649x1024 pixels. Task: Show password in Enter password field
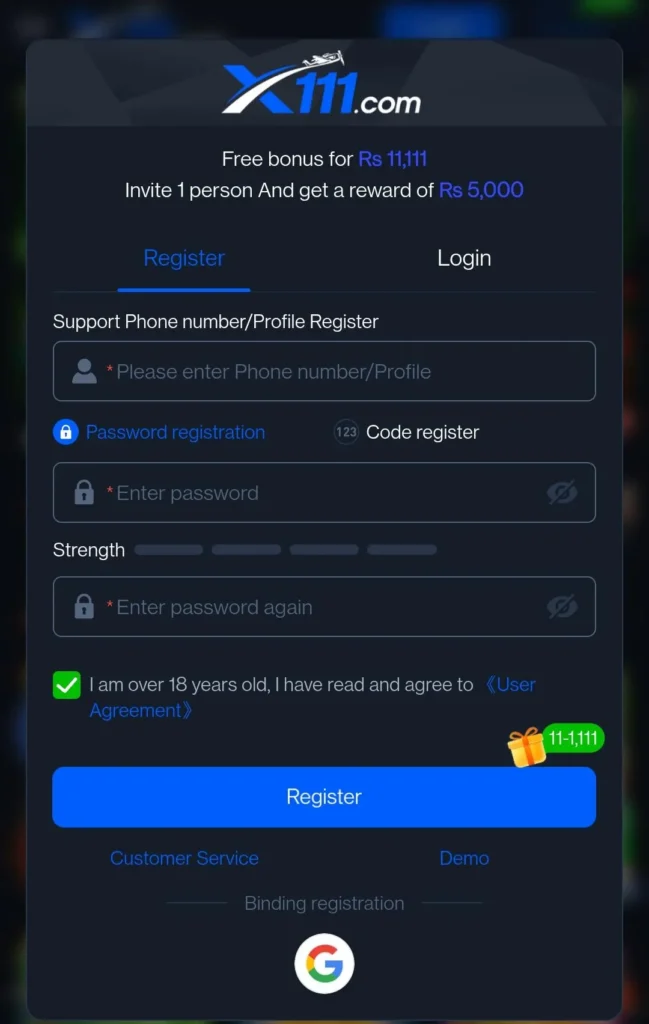[x=562, y=492]
